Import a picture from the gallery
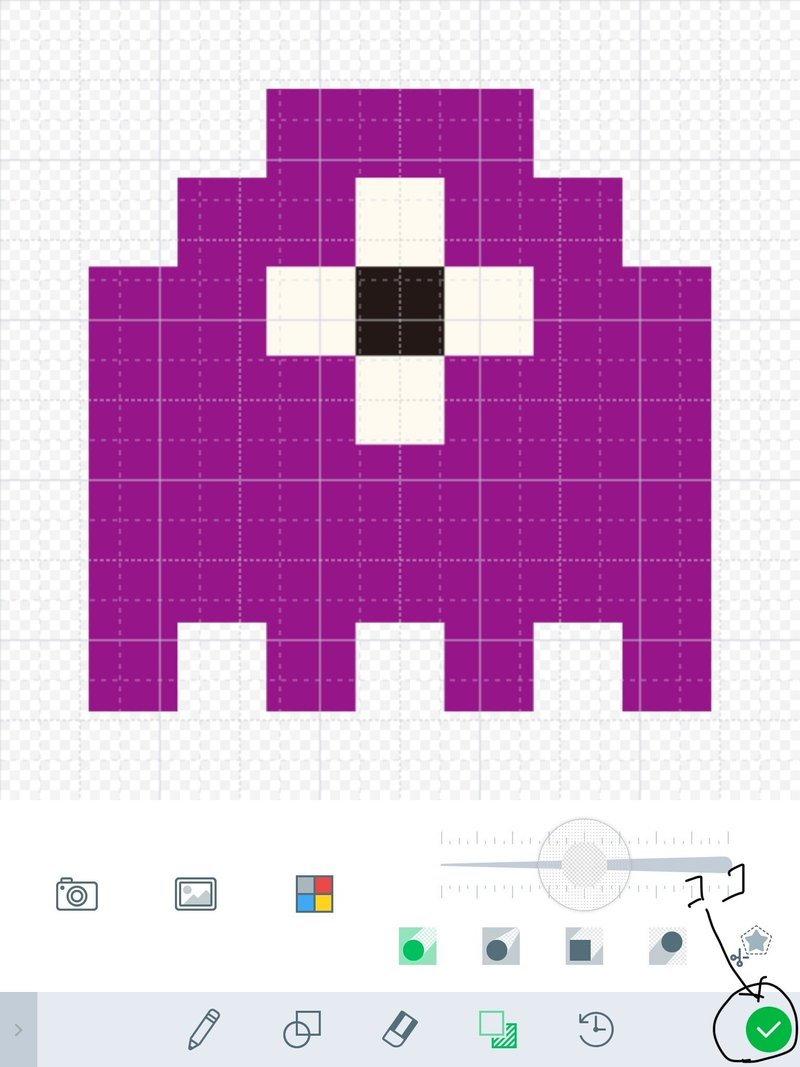This screenshot has height=1067, width=800. pyautogui.click(x=195, y=893)
